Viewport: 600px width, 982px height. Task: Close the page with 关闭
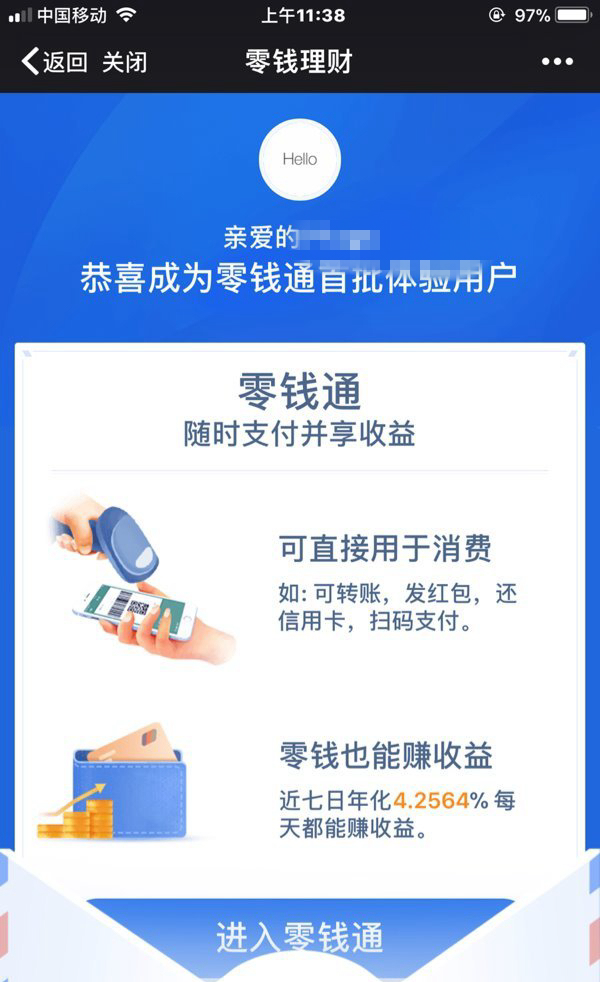click(124, 62)
